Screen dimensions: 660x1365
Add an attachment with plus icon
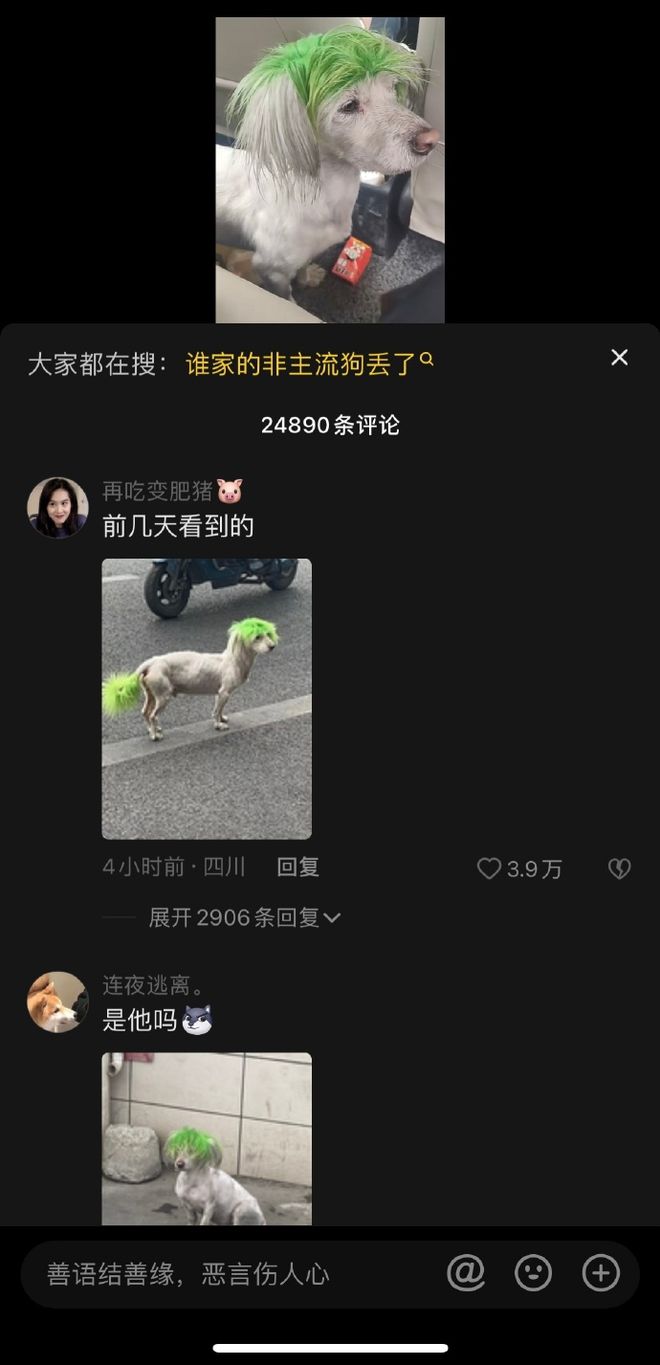click(601, 1273)
